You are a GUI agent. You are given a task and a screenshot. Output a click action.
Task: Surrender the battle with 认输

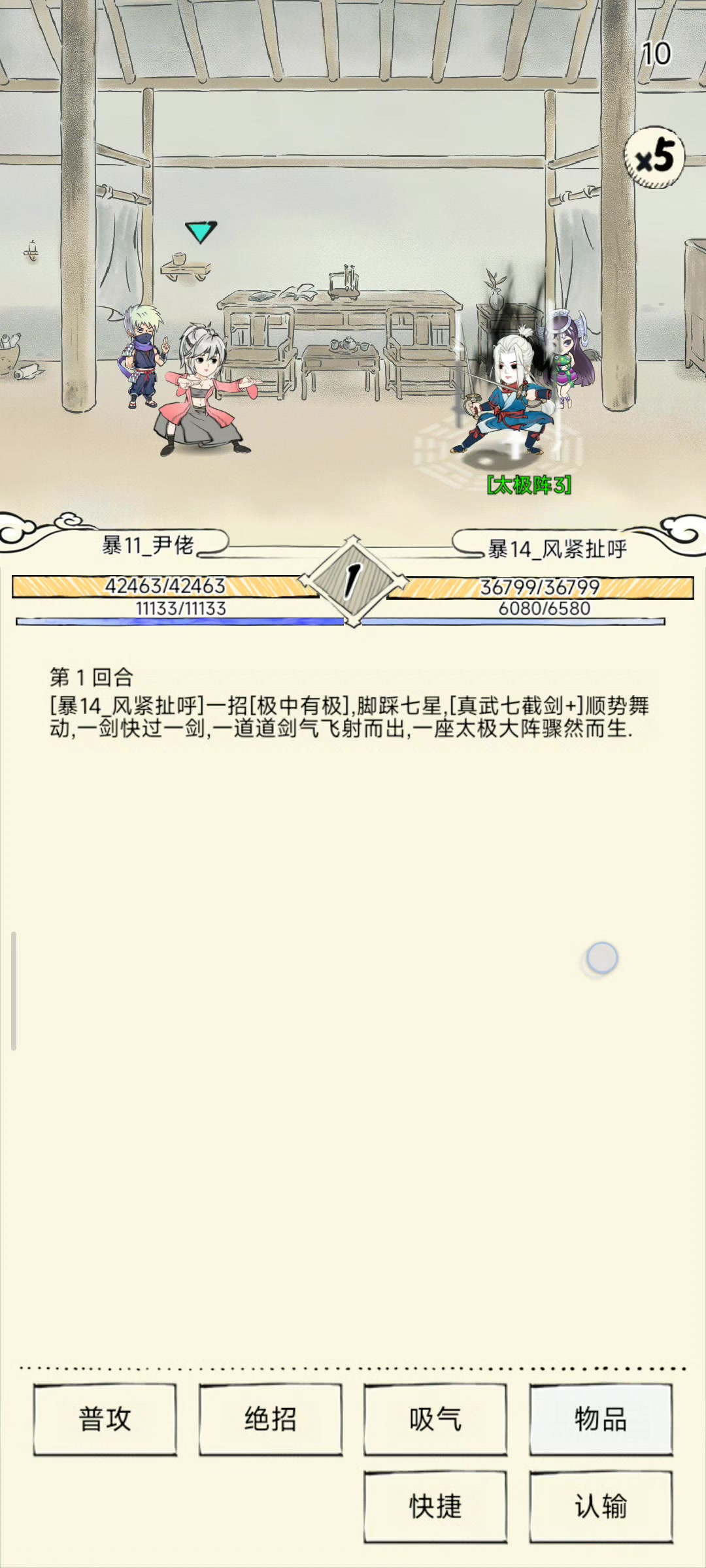click(x=601, y=1507)
